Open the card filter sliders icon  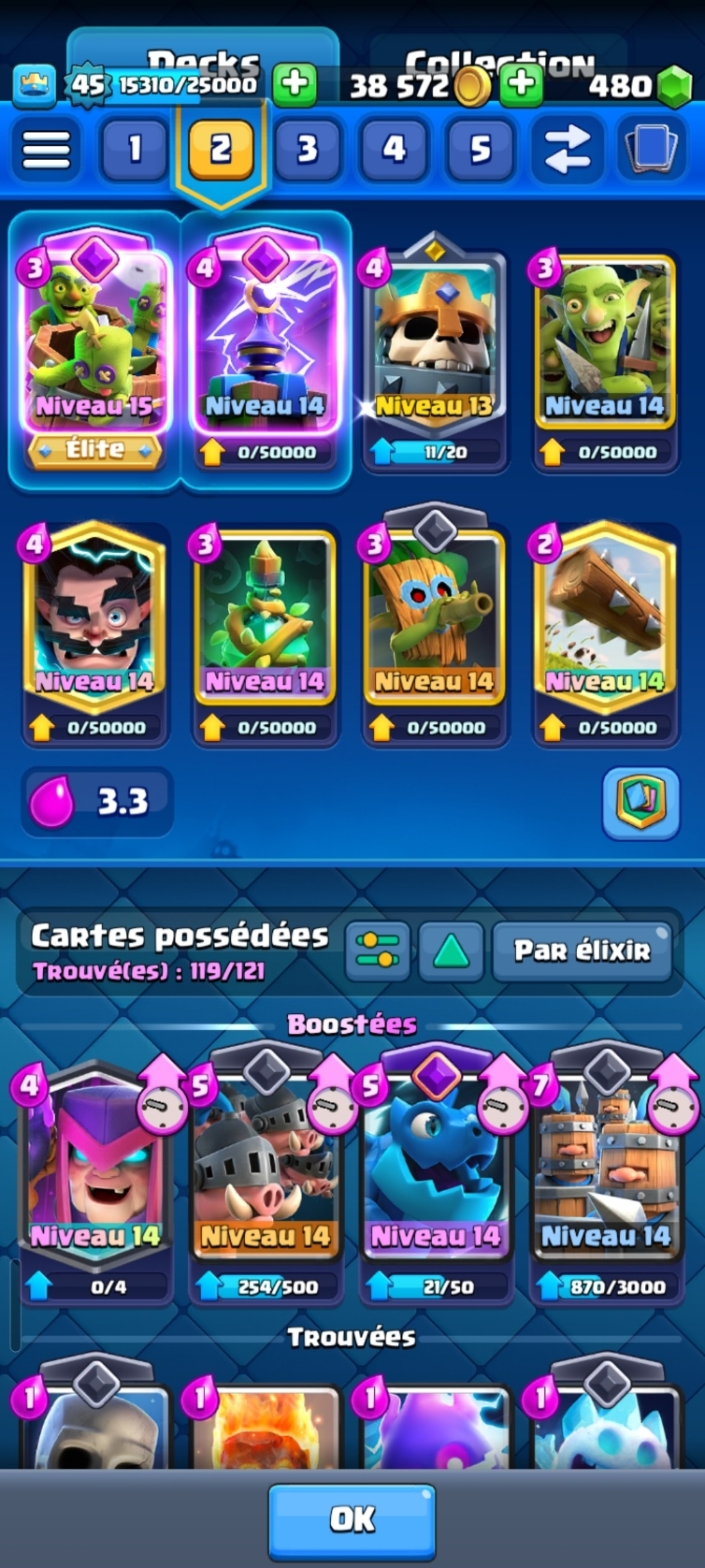[377, 950]
